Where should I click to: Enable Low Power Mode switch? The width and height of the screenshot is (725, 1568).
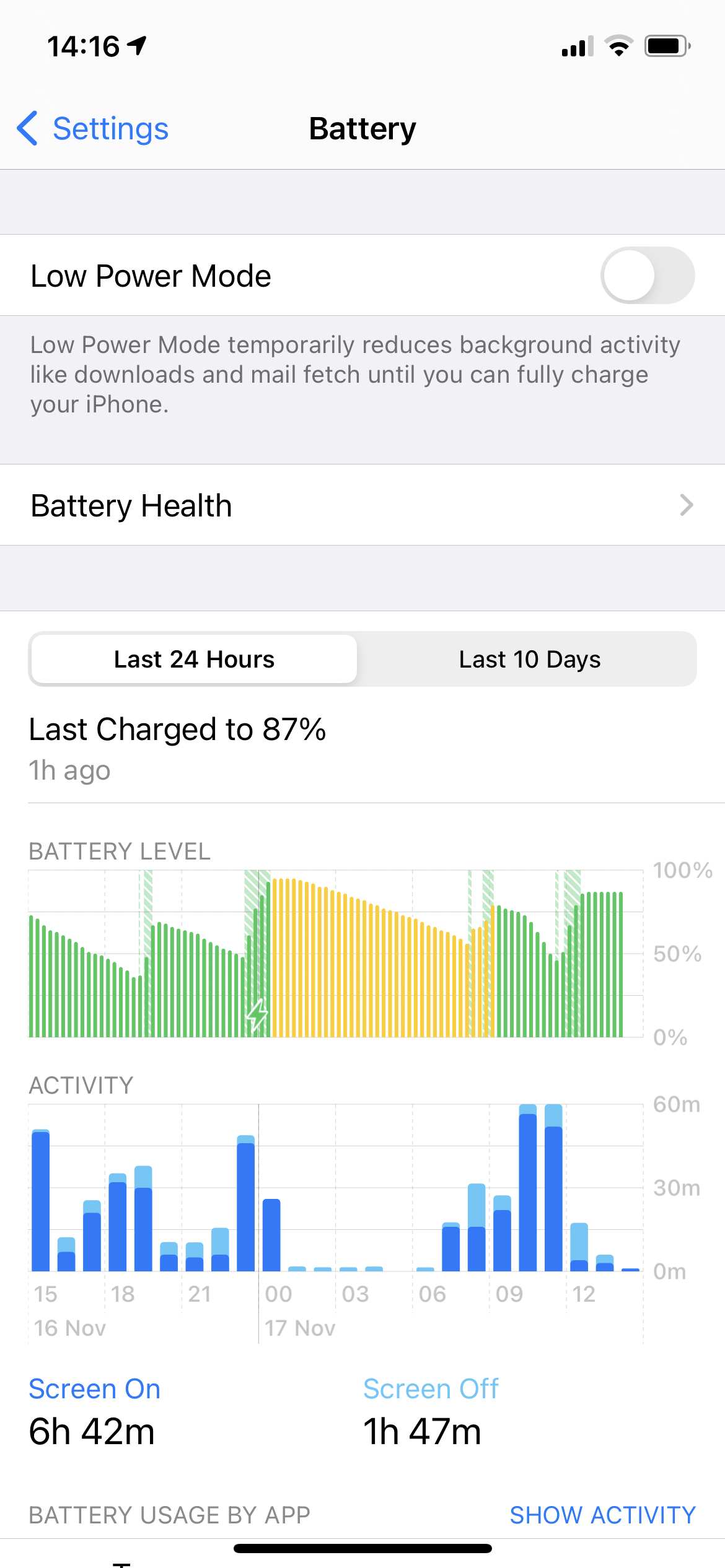pos(647,276)
